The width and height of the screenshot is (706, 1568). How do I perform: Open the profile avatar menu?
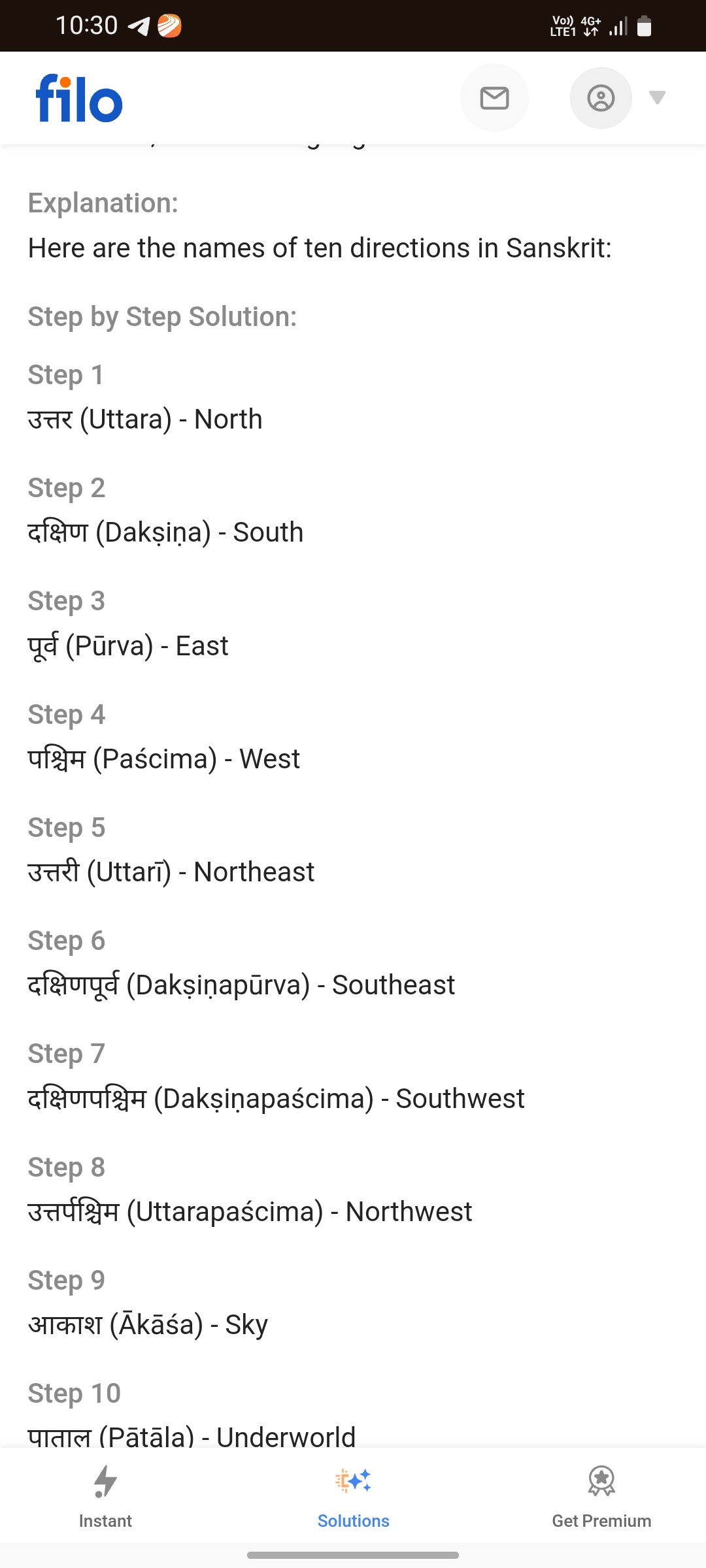601,98
